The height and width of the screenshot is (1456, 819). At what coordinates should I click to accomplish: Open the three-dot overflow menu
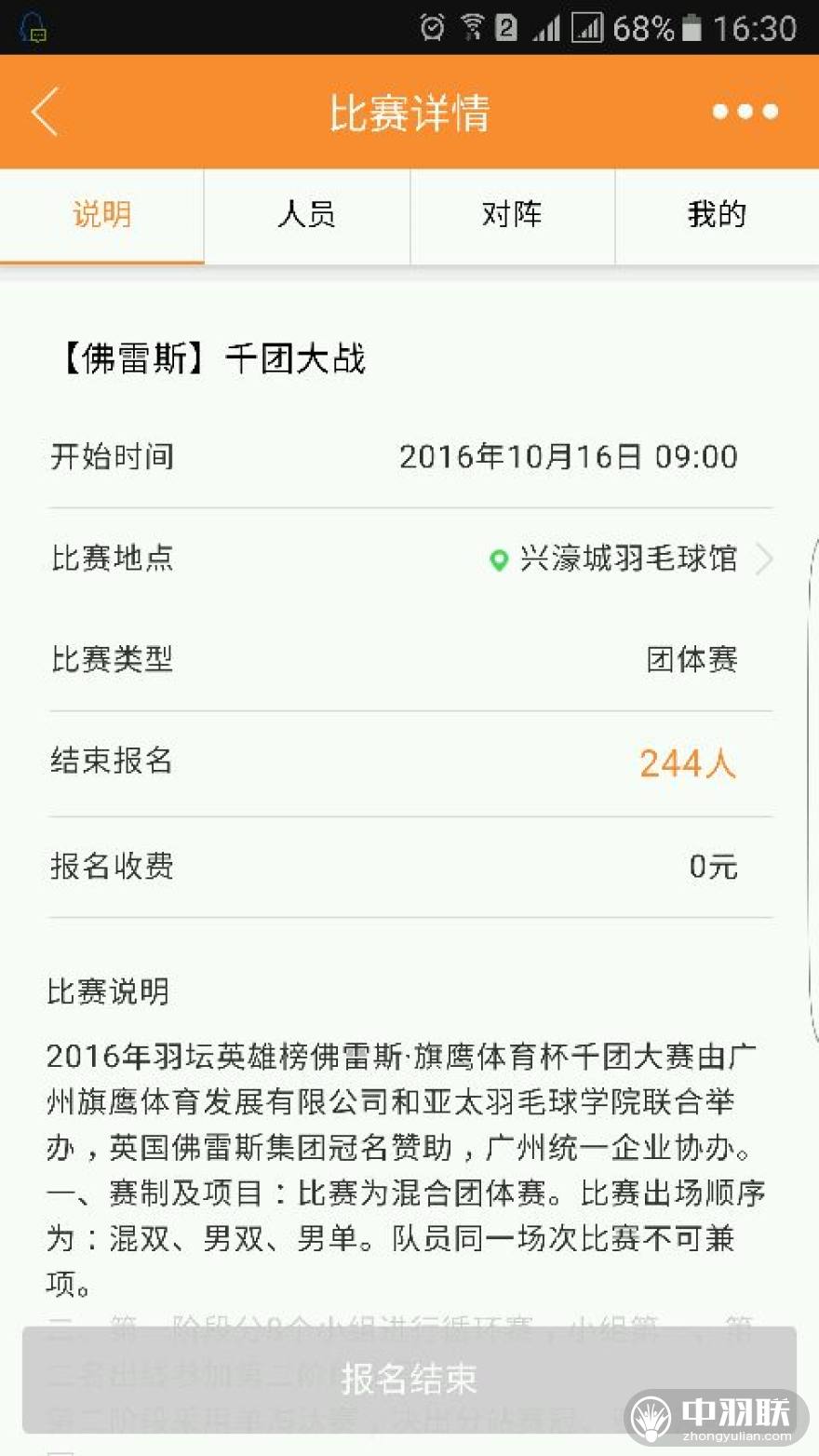pos(745,112)
